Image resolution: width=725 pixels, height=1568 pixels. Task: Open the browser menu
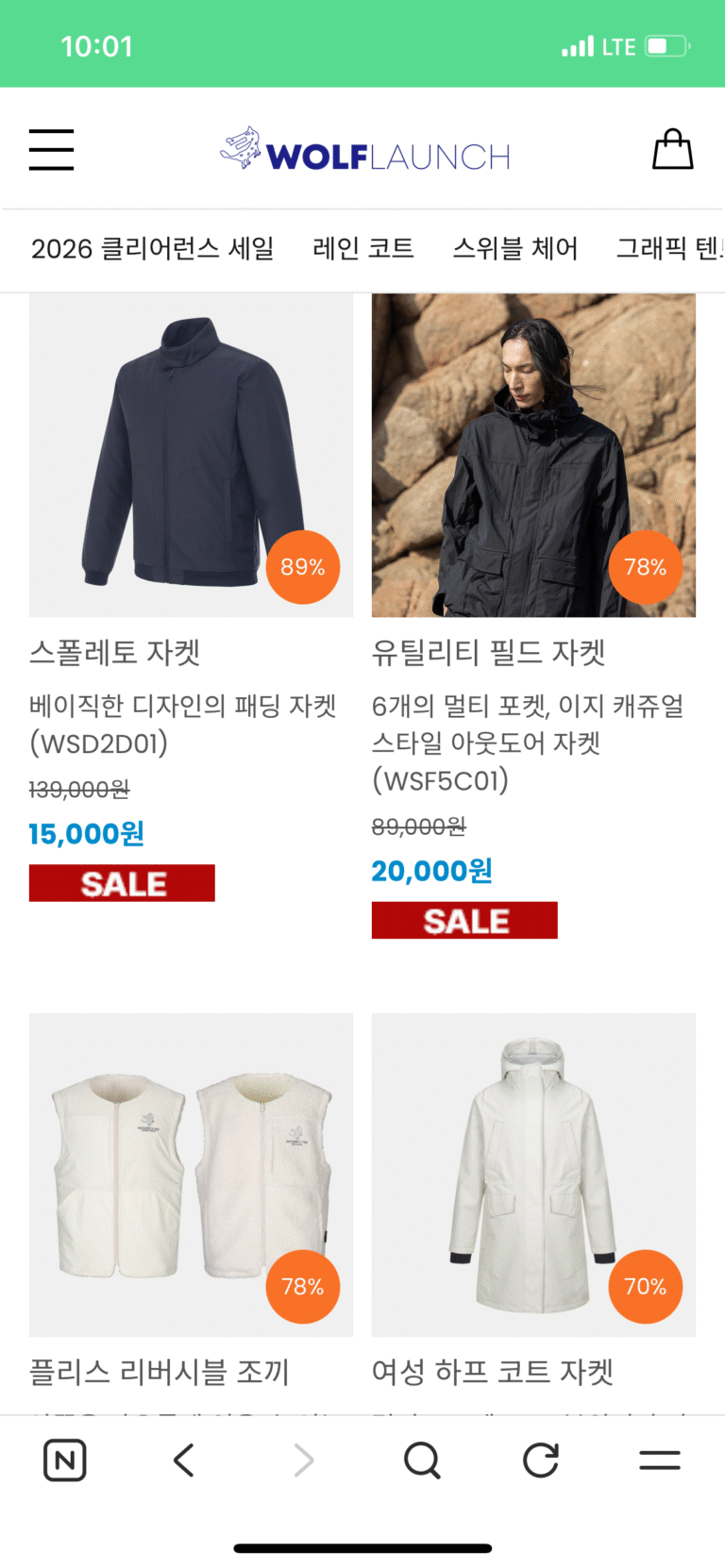pyautogui.click(x=660, y=1460)
